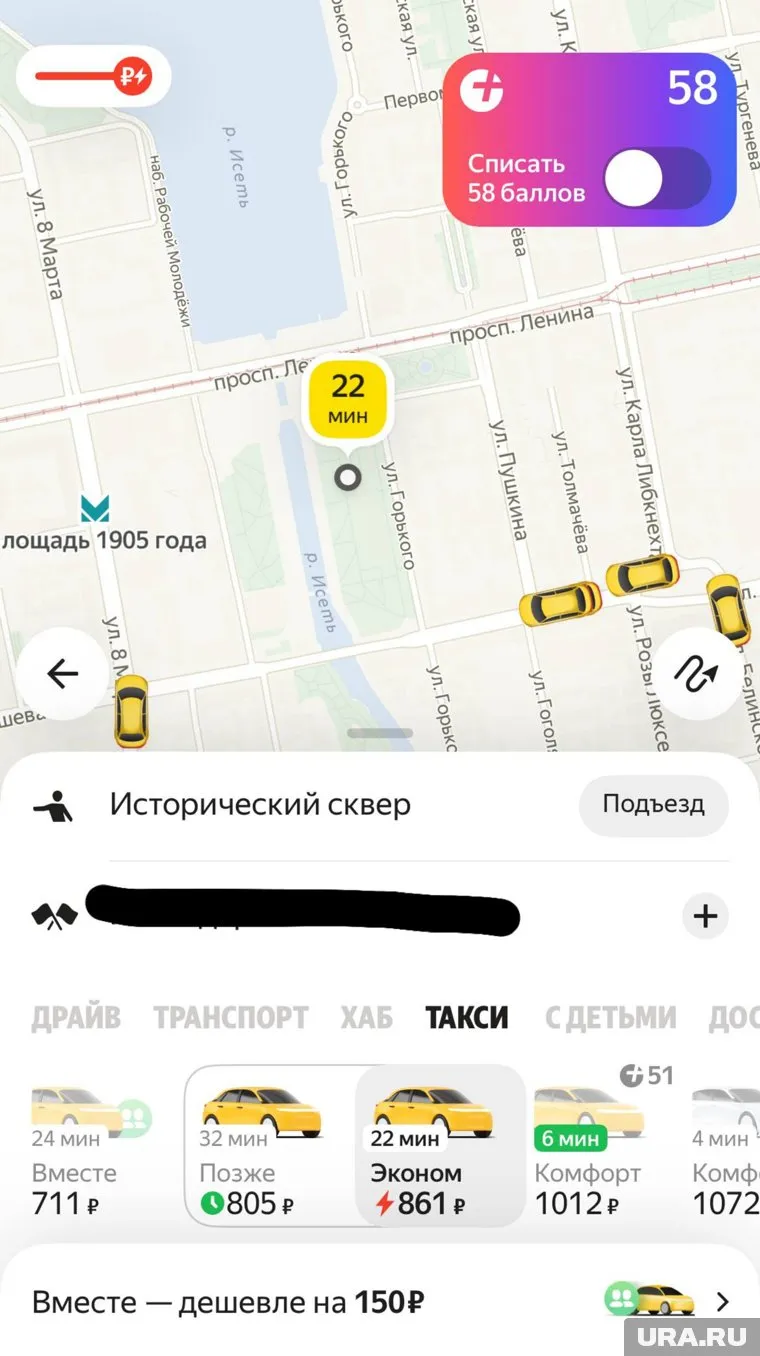Screen dimensions: 760x1356
Task: Go back with the arrow button
Action: tap(63, 674)
